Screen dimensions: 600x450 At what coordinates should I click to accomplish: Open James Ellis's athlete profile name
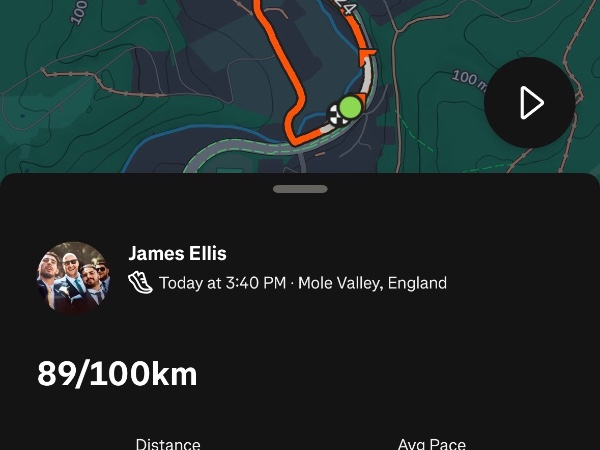coord(178,254)
